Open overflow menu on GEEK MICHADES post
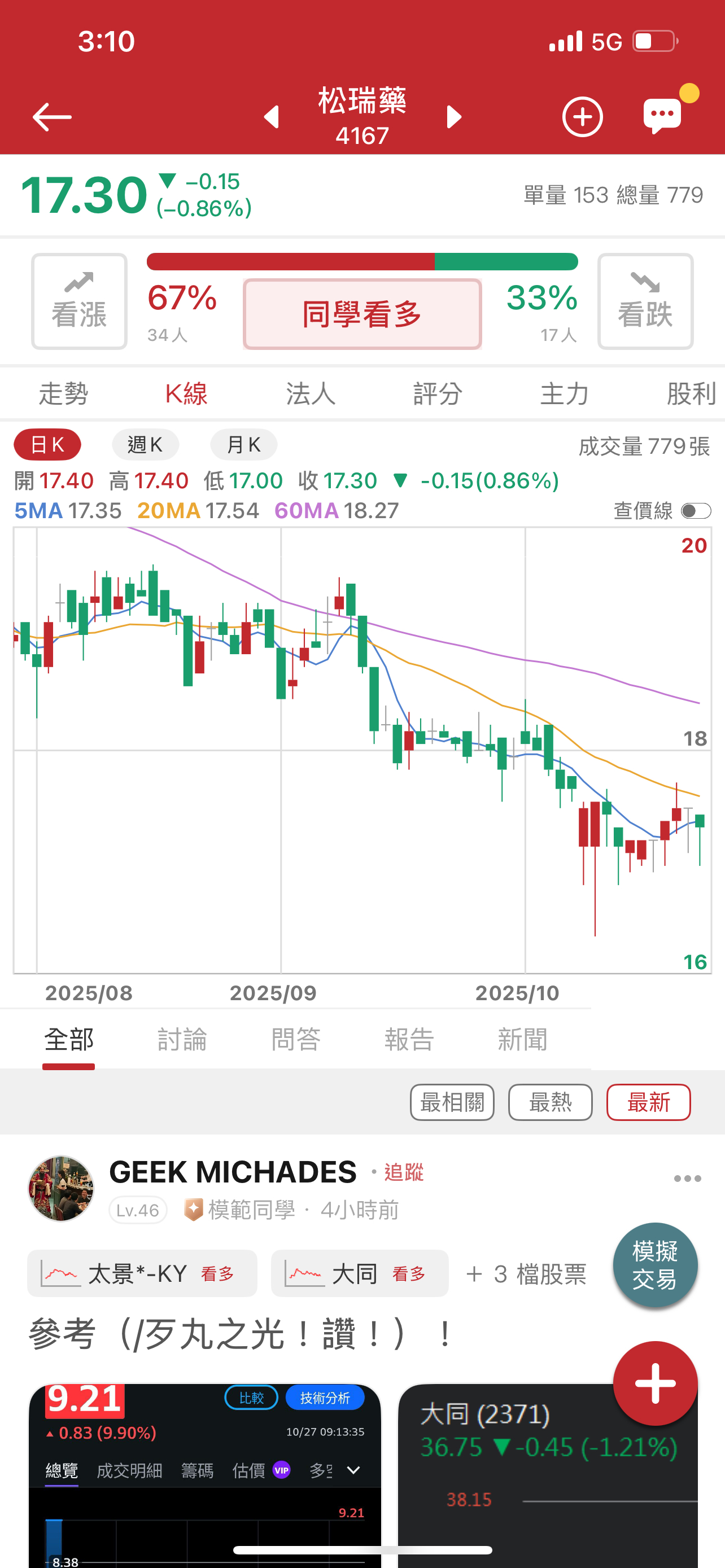725x1568 pixels. click(x=687, y=1179)
